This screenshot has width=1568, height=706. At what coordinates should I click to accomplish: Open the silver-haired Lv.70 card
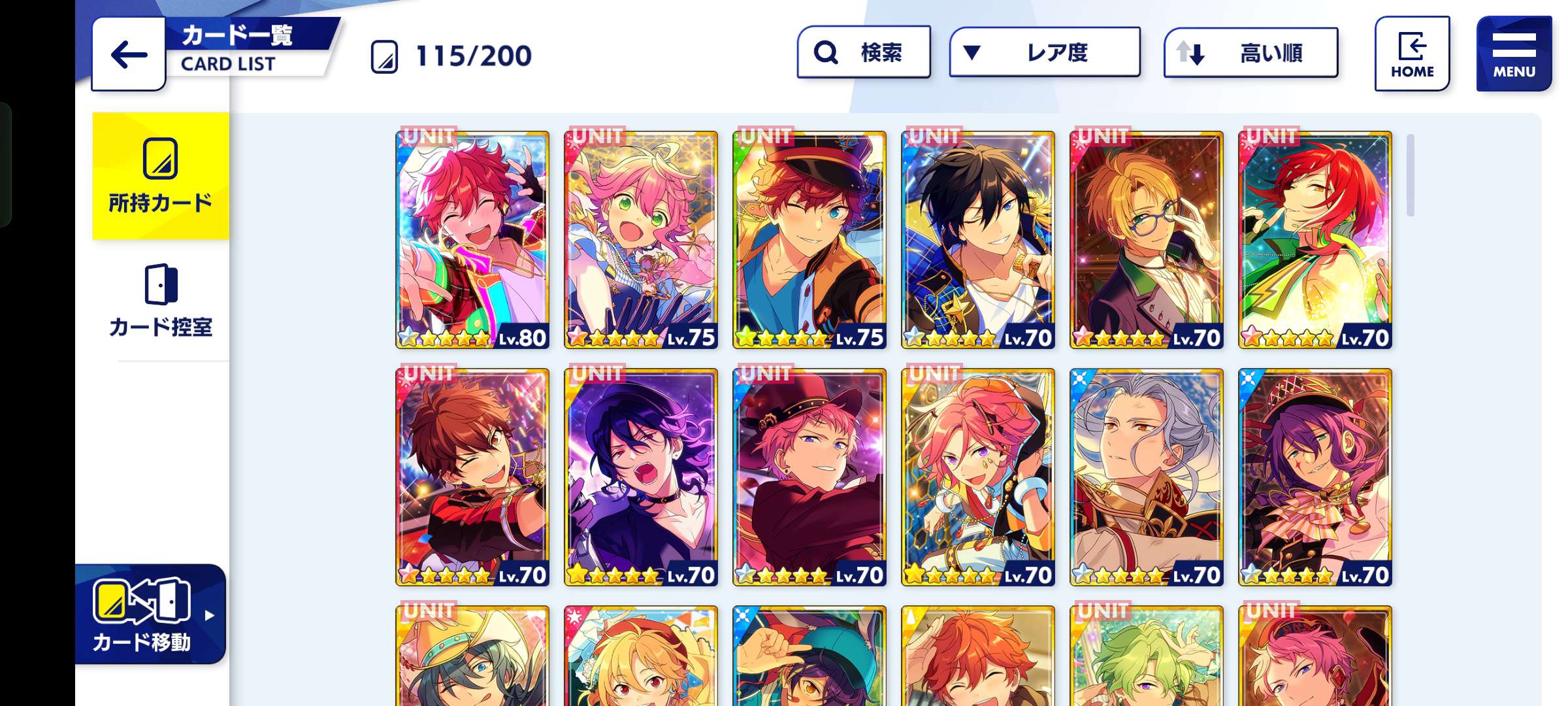click(x=1147, y=477)
